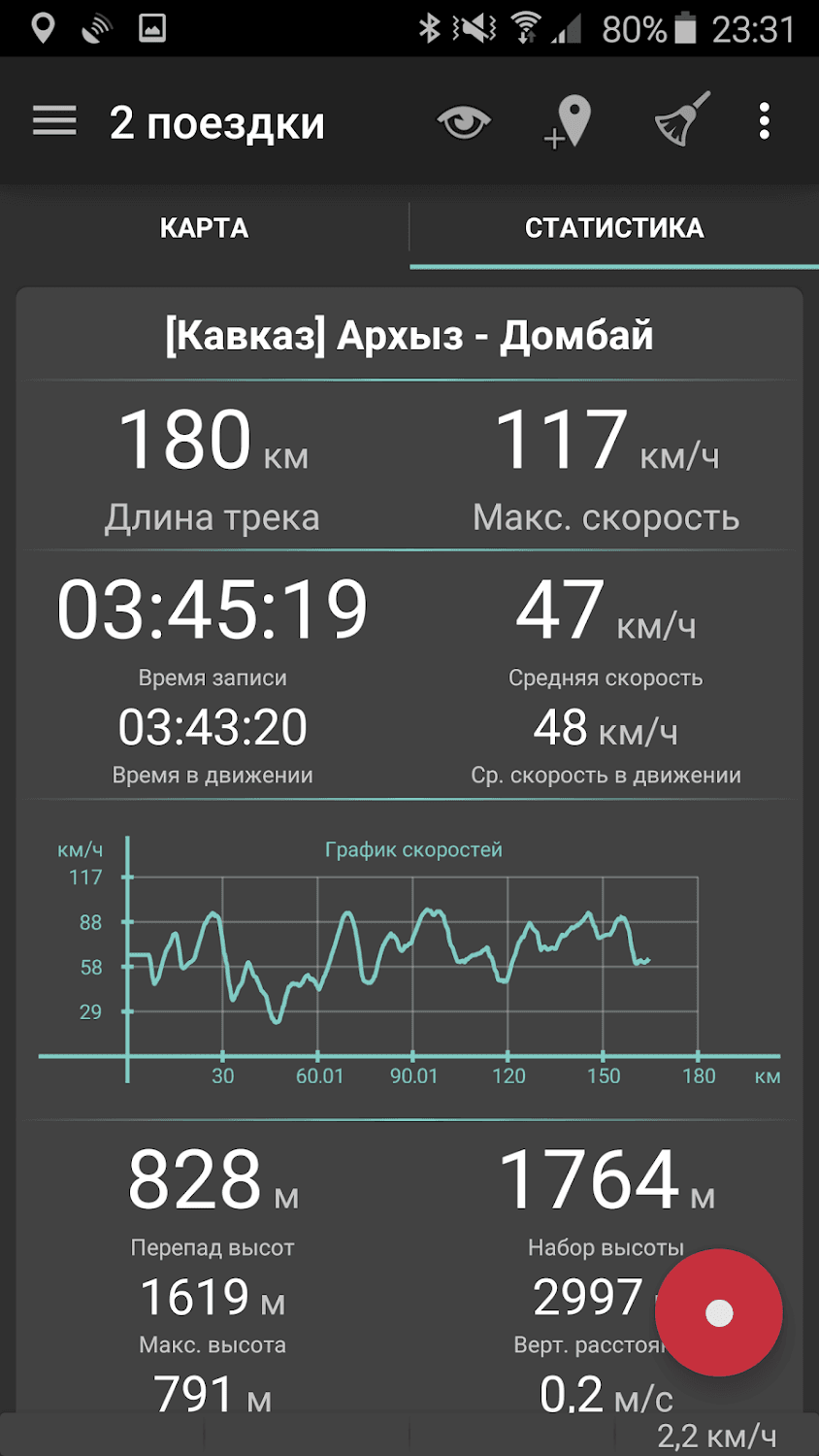Image resolution: width=819 pixels, height=1456 pixels.
Task: Tap the broom clear icon
Action: [x=682, y=120]
